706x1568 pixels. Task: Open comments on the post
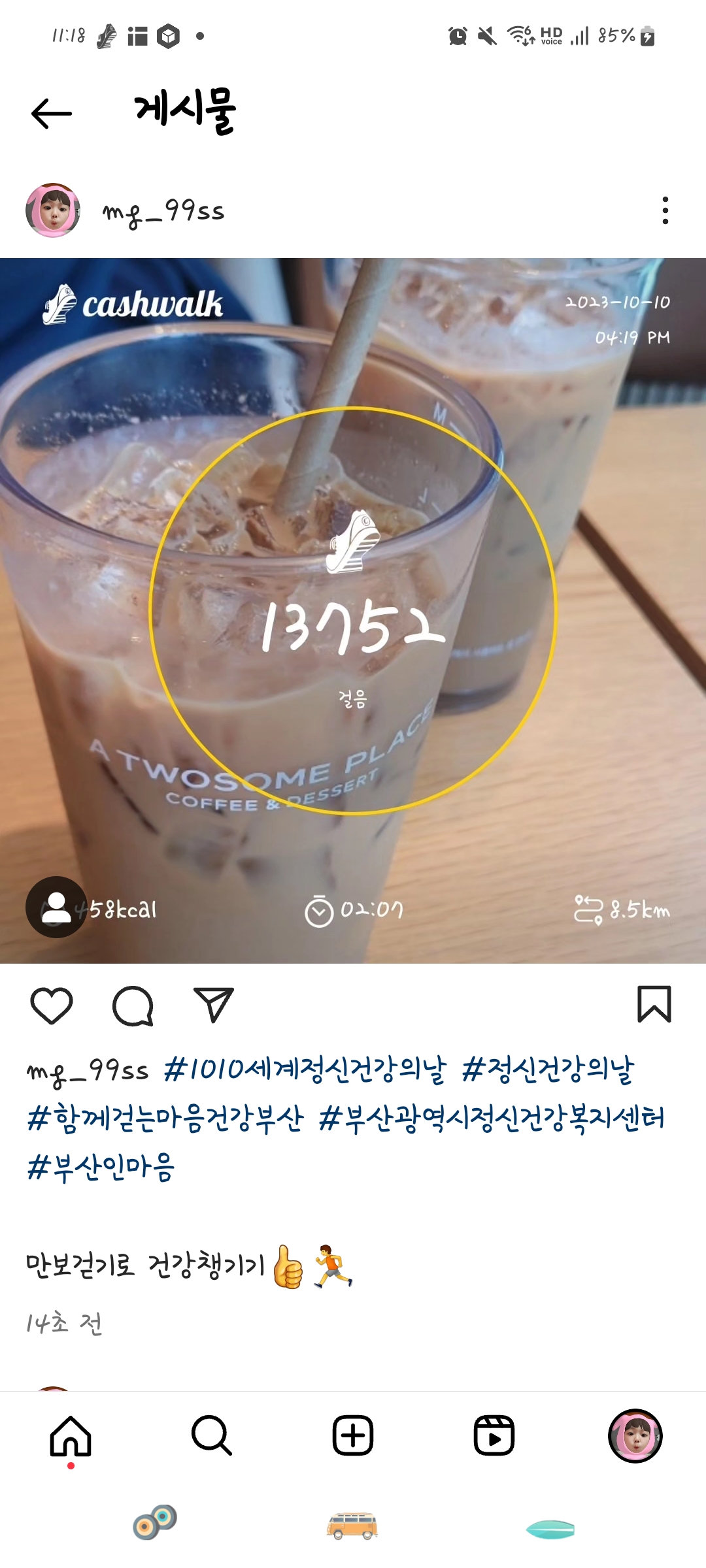pos(133,1005)
